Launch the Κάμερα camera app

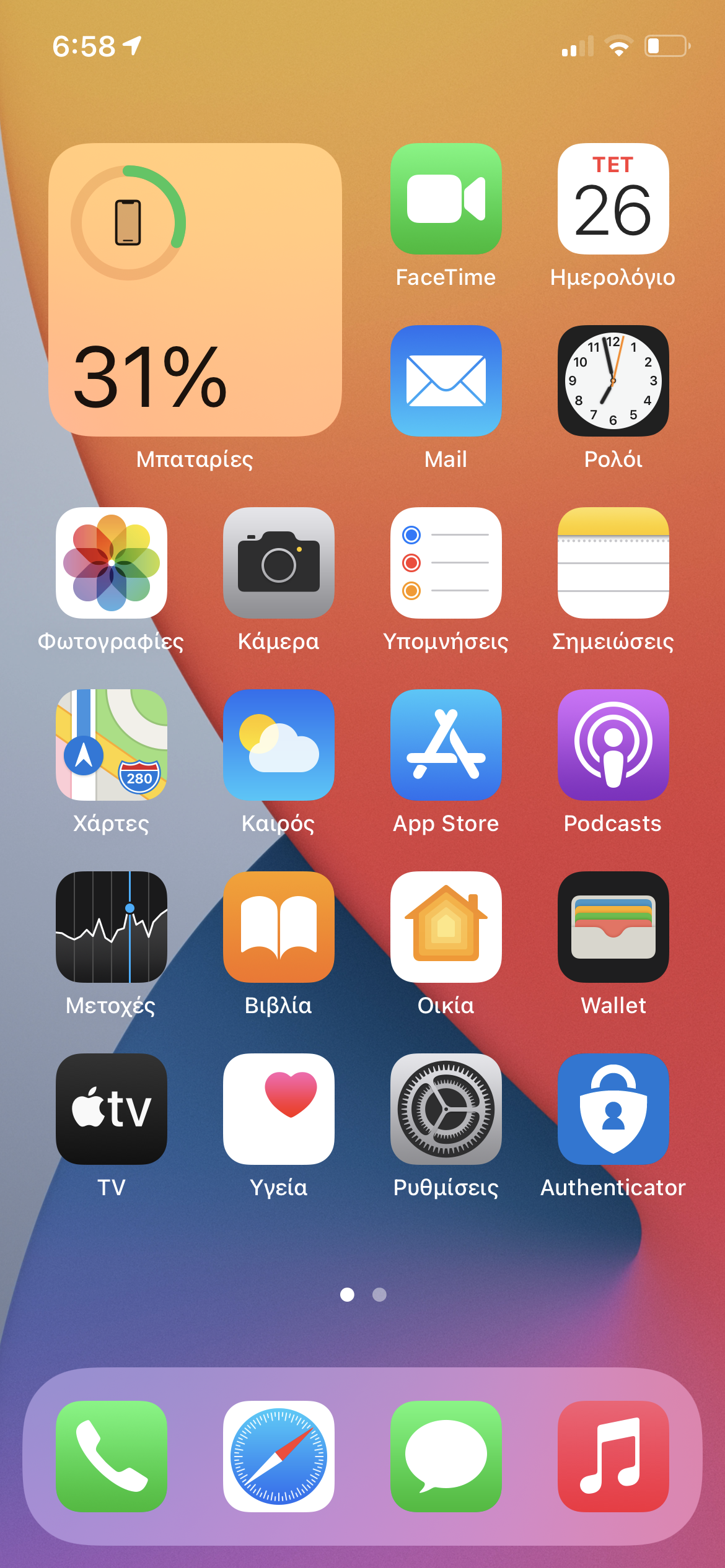pos(279,563)
